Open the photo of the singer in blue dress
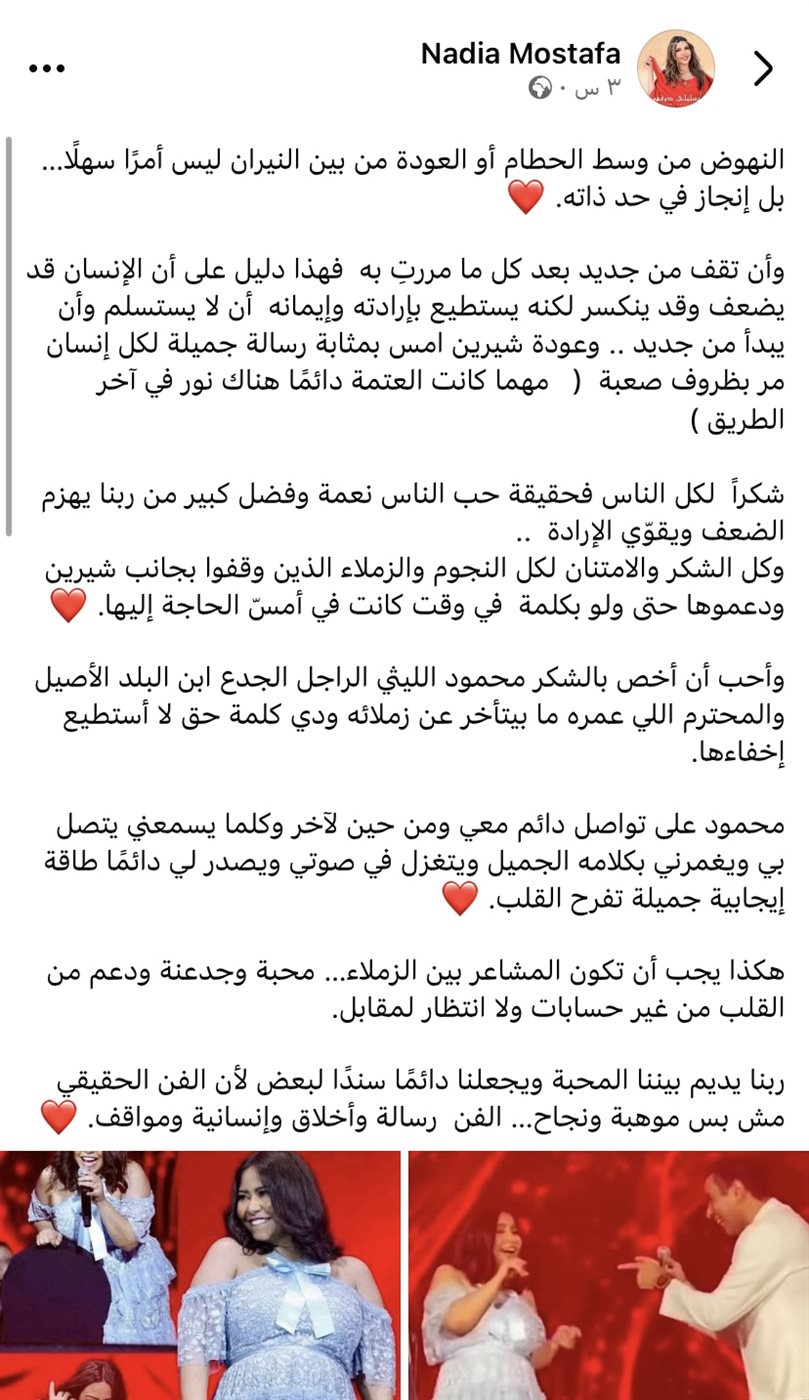This screenshot has width=809, height=1400. 200,1275
